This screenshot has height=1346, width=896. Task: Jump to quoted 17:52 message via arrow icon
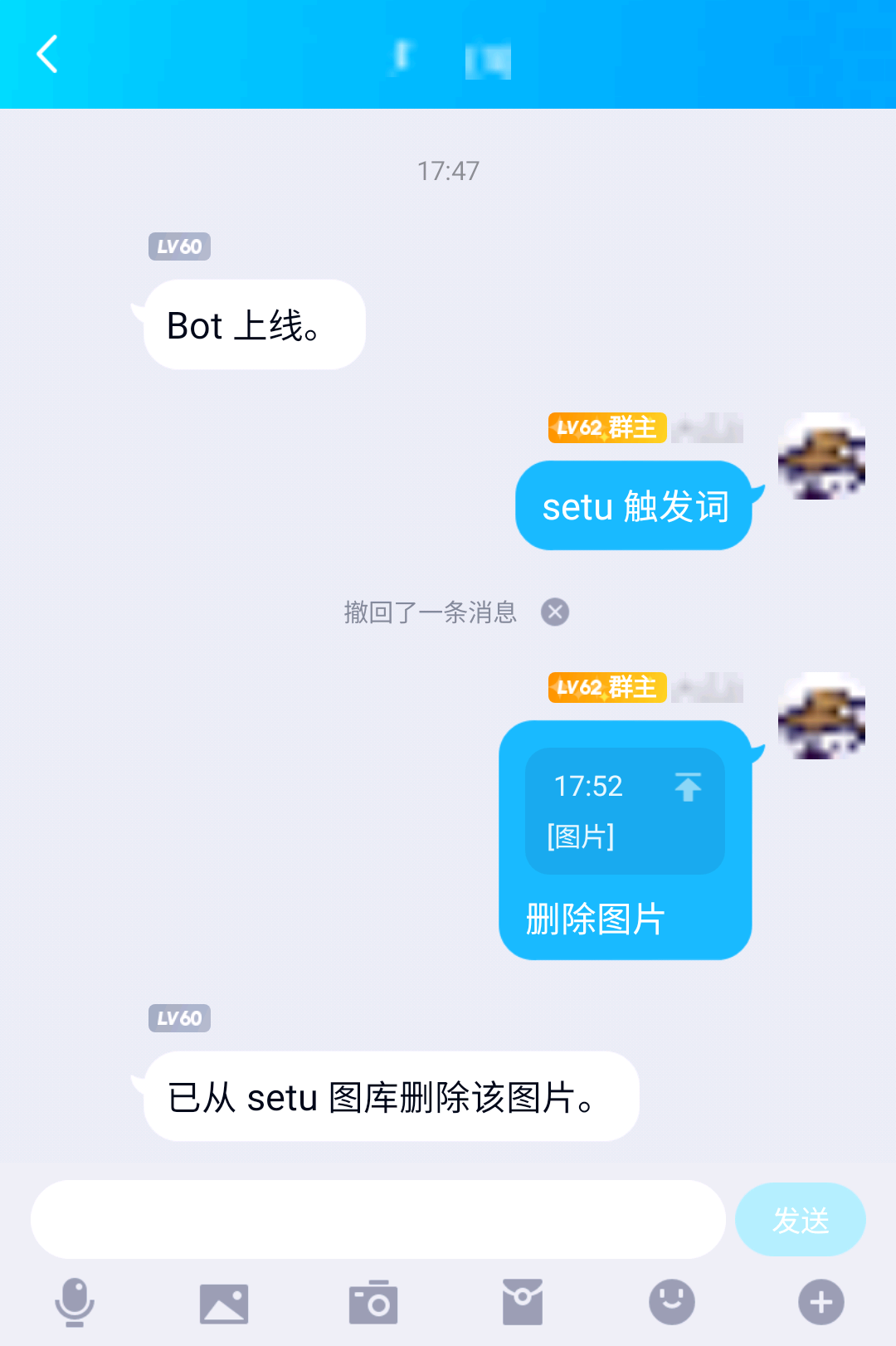click(687, 786)
